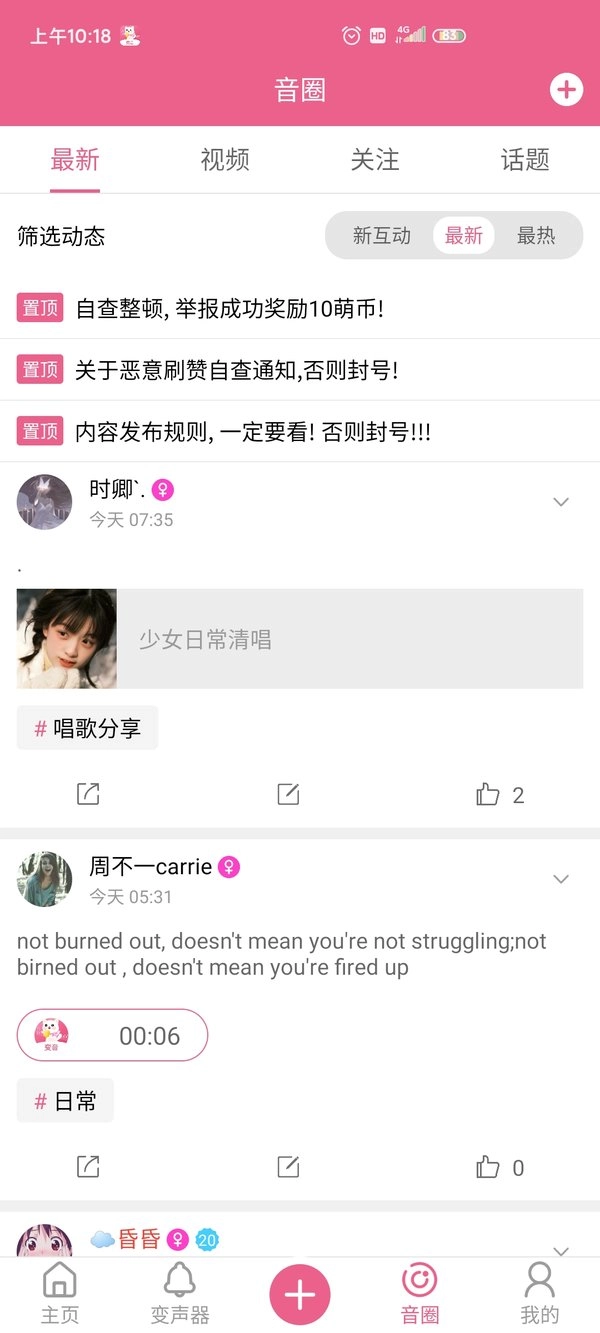Open the 少女日常清唱 audio card
Viewport: 600px width, 1333px height.
(300, 639)
